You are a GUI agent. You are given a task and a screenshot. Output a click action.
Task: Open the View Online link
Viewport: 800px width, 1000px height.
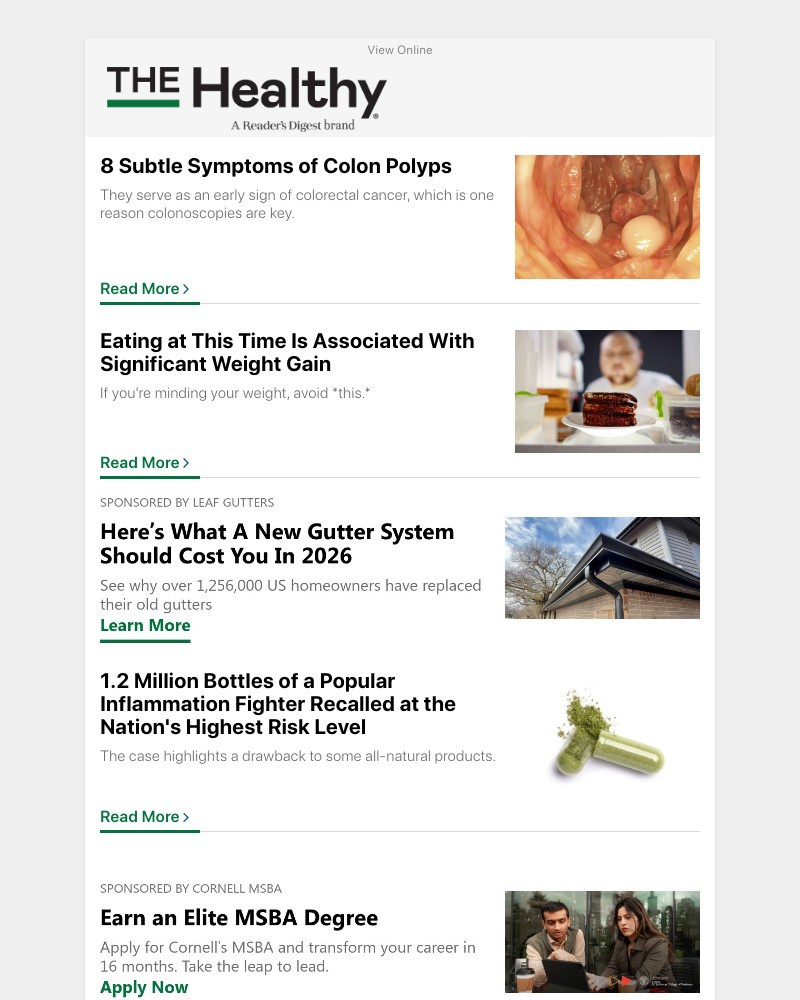399,49
